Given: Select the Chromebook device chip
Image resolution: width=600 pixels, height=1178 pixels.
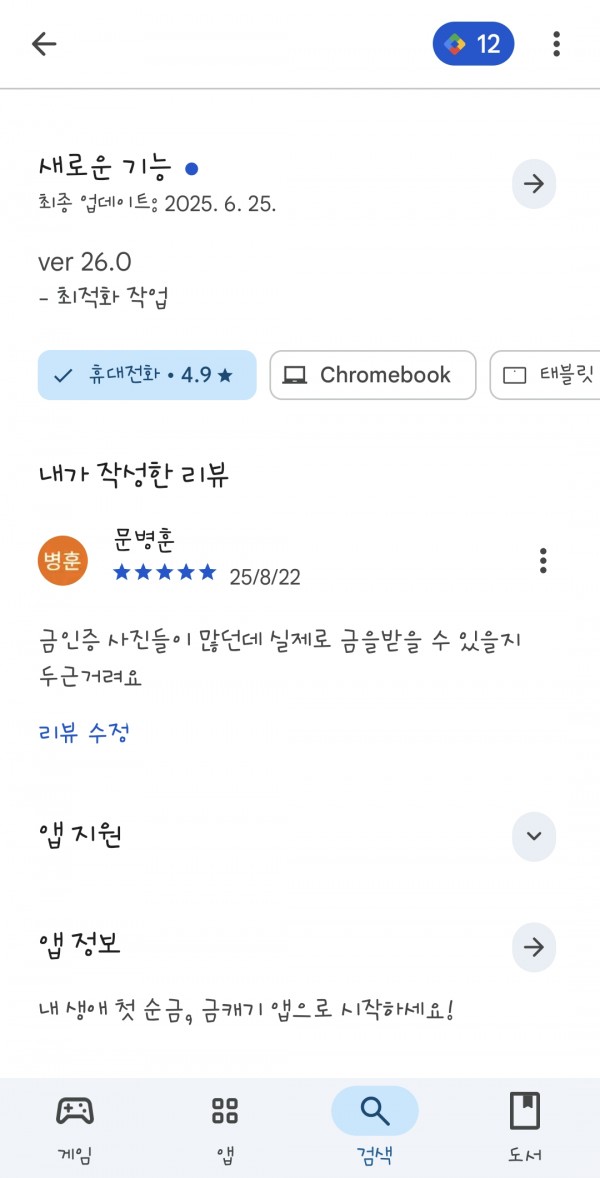Looking at the screenshot, I should point(372,375).
